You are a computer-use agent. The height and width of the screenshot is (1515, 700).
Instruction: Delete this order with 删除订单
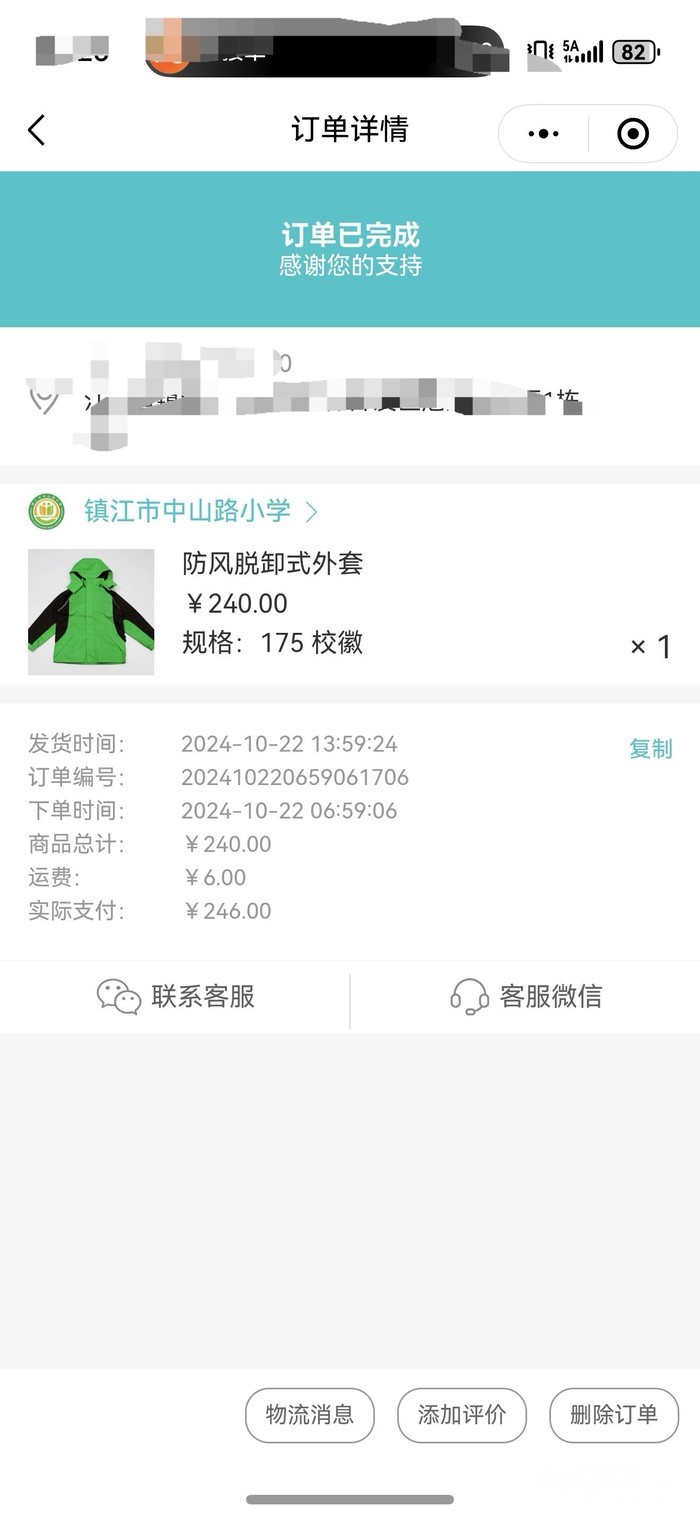tap(614, 1415)
